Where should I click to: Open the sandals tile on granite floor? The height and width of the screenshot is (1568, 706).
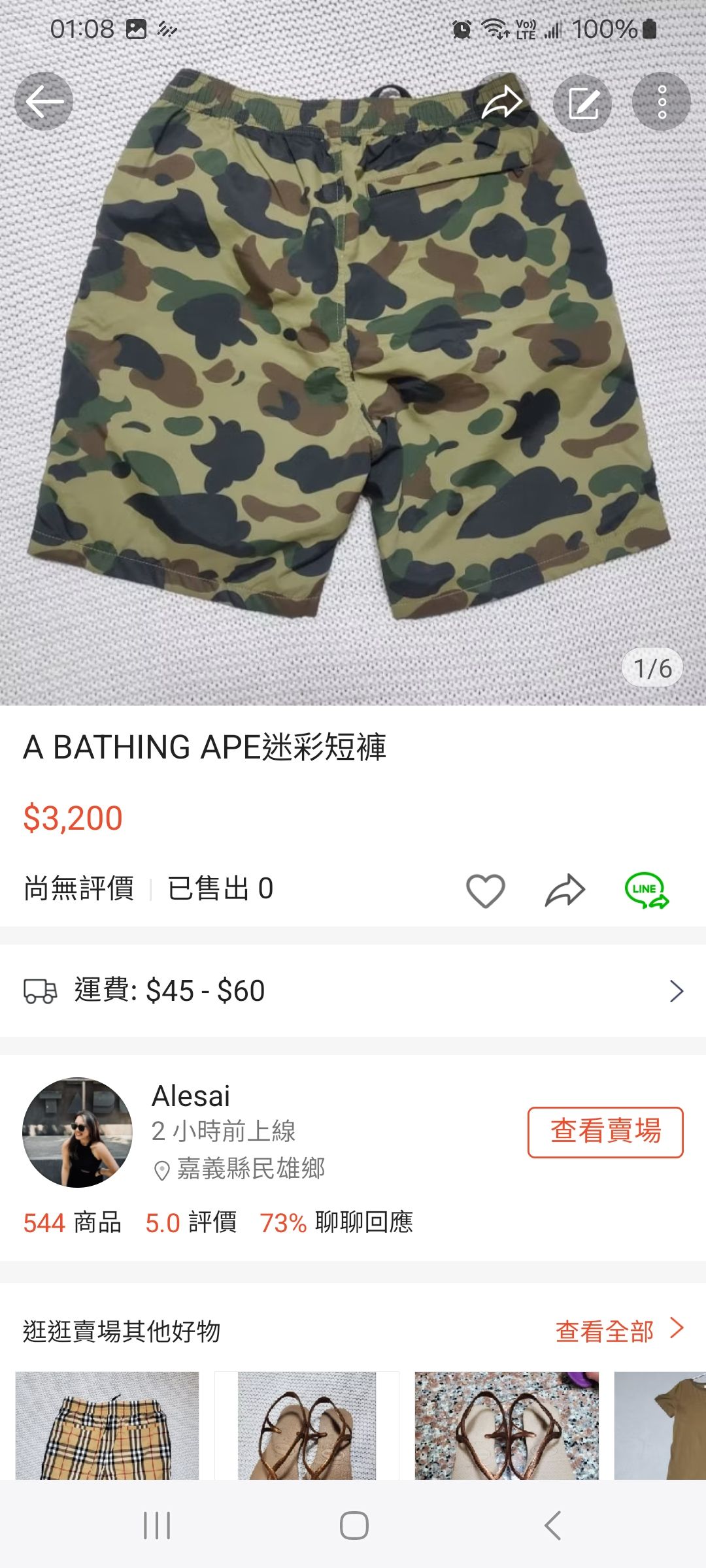(507, 1426)
